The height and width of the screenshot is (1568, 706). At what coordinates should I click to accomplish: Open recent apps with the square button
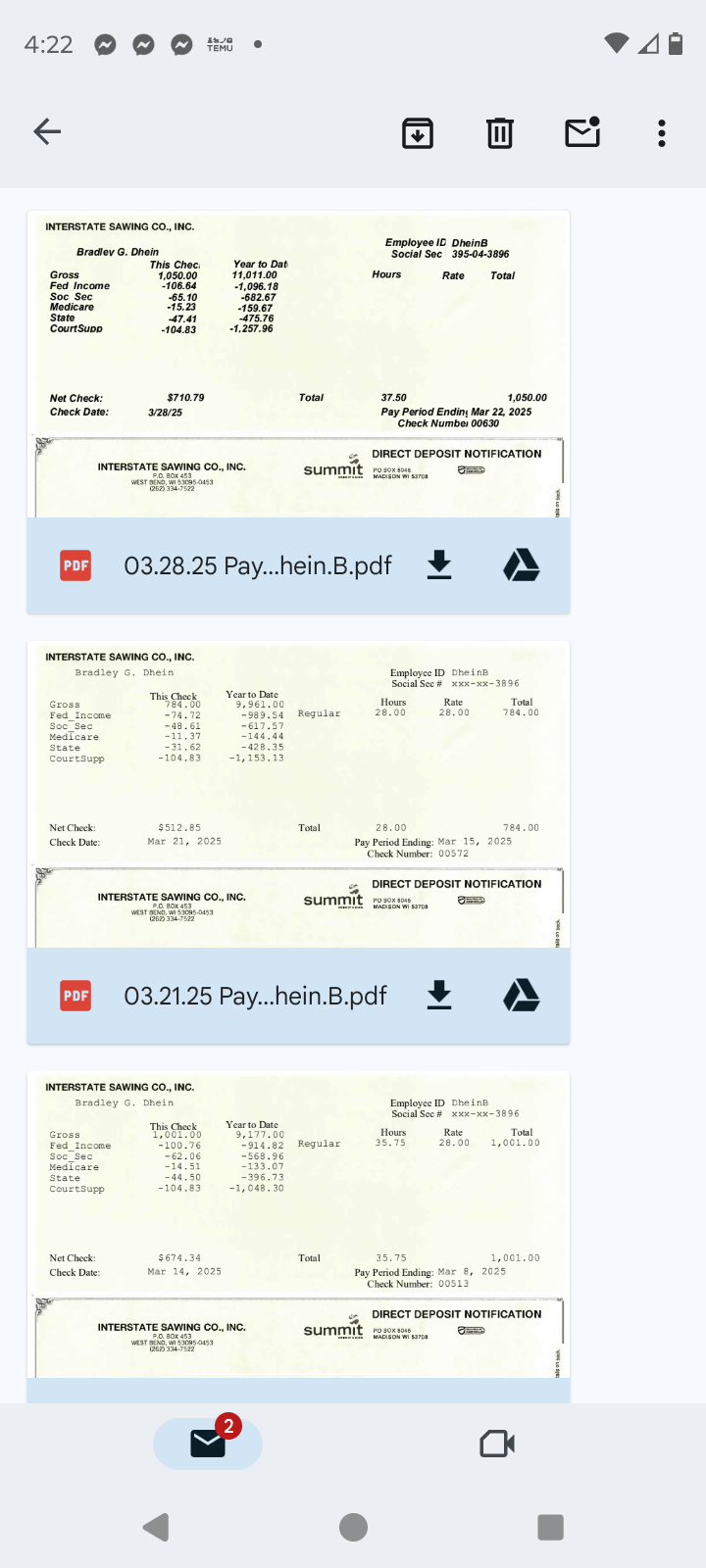pyautogui.click(x=551, y=1527)
